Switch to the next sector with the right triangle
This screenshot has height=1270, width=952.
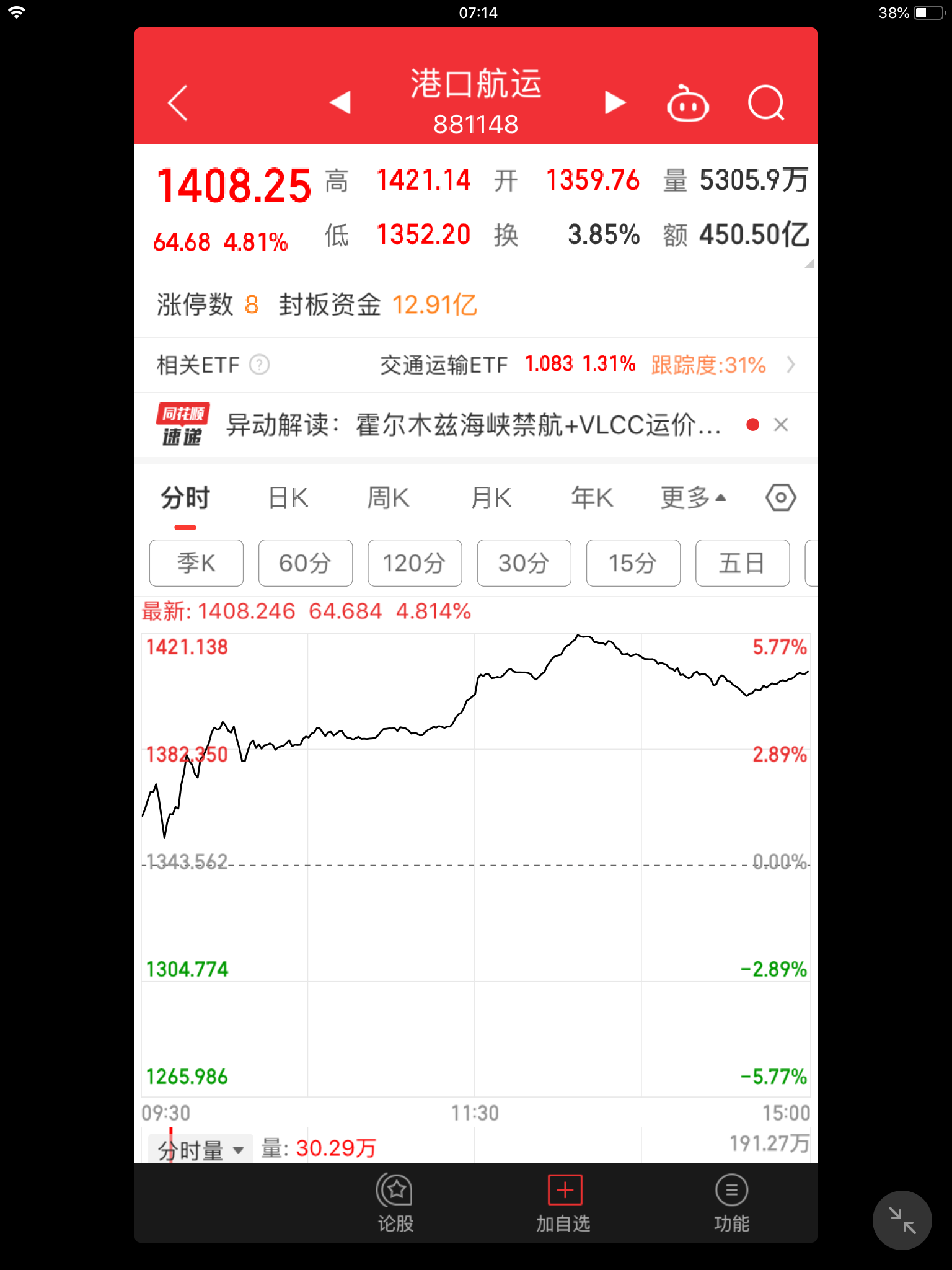614,102
